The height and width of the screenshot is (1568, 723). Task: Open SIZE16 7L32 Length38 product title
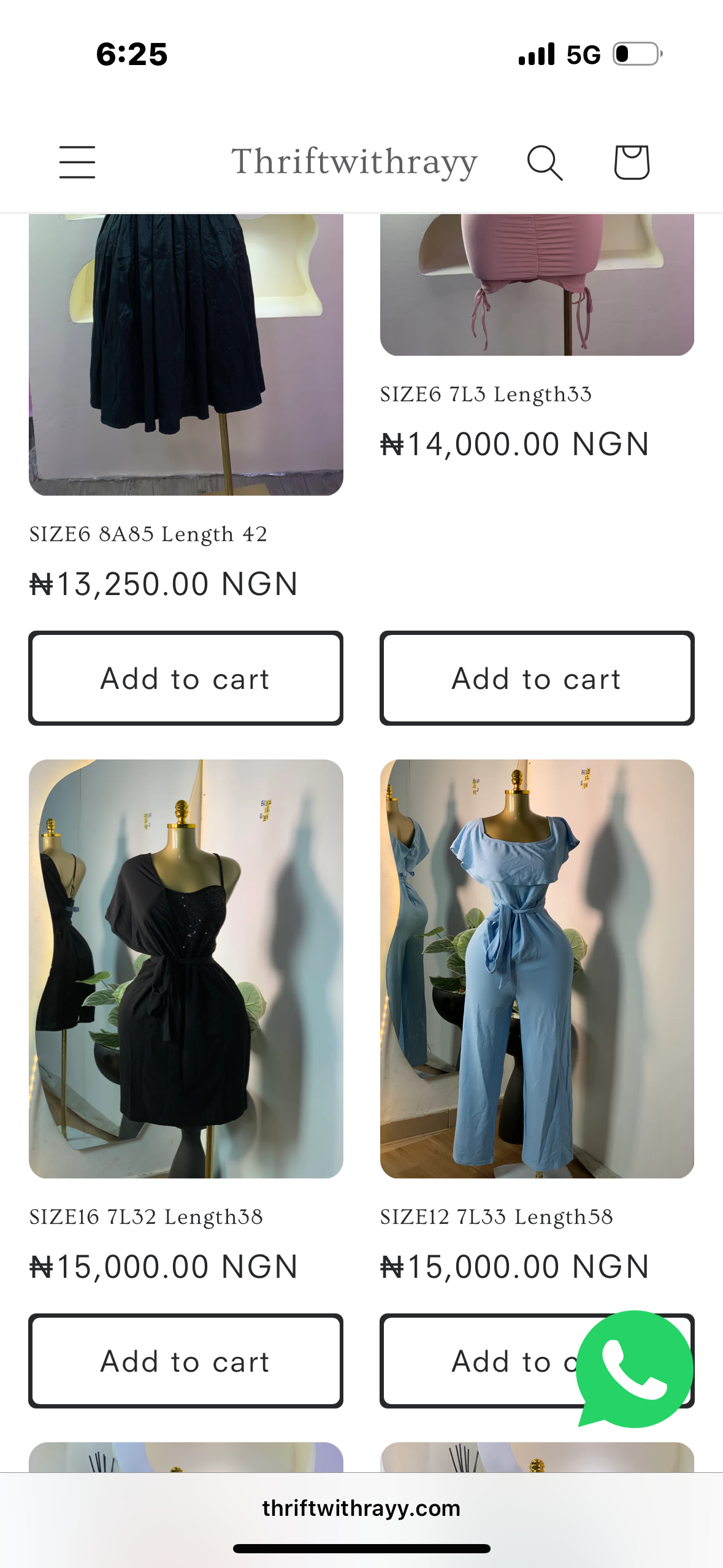coord(146,1217)
